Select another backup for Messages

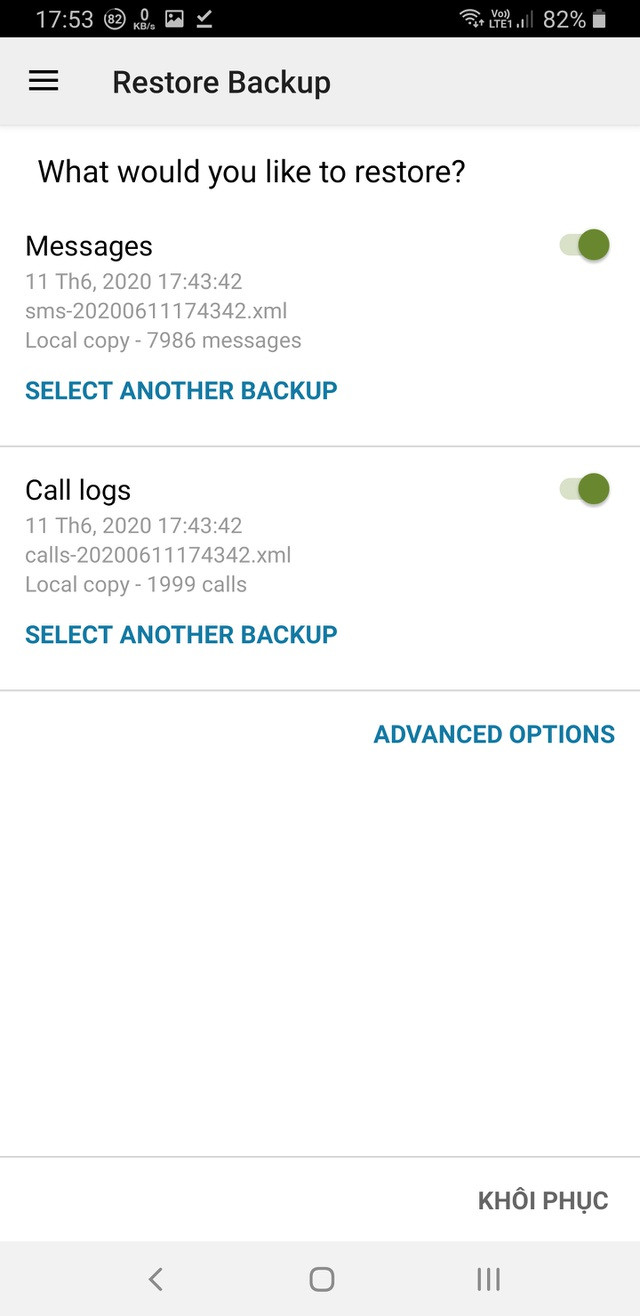click(x=181, y=390)
